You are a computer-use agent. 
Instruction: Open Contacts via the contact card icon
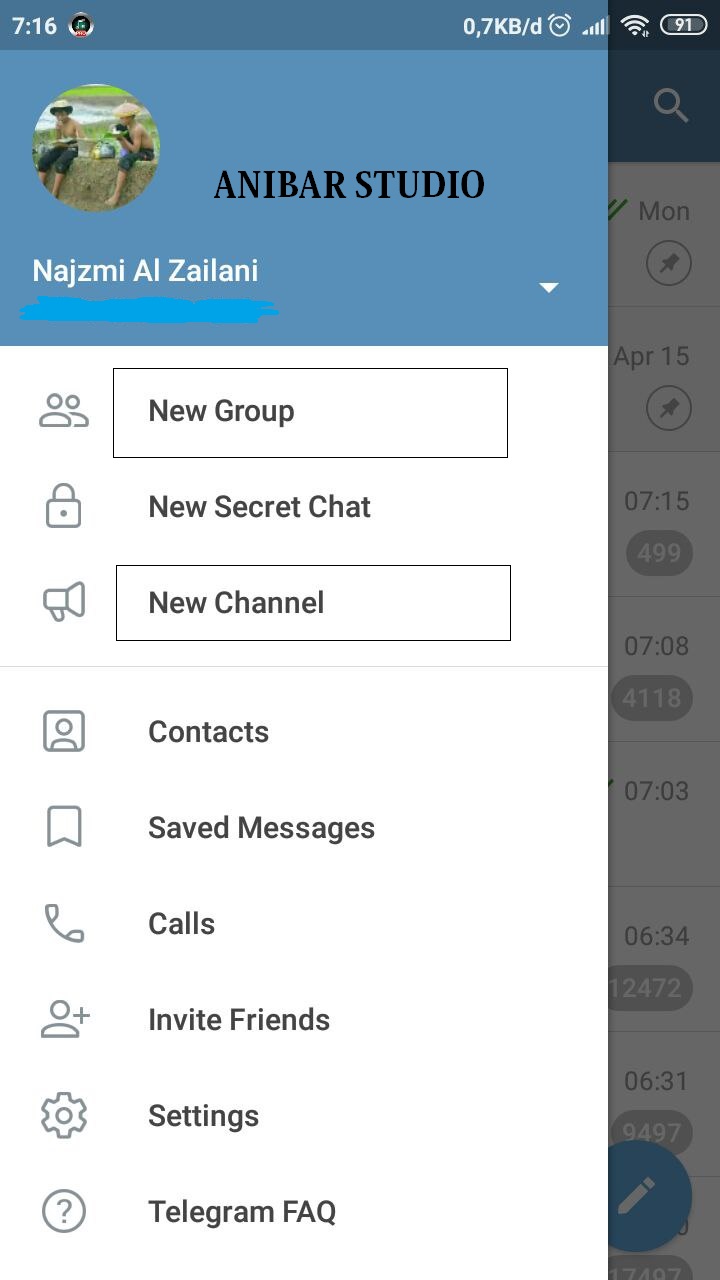click(x=63, y=731)
